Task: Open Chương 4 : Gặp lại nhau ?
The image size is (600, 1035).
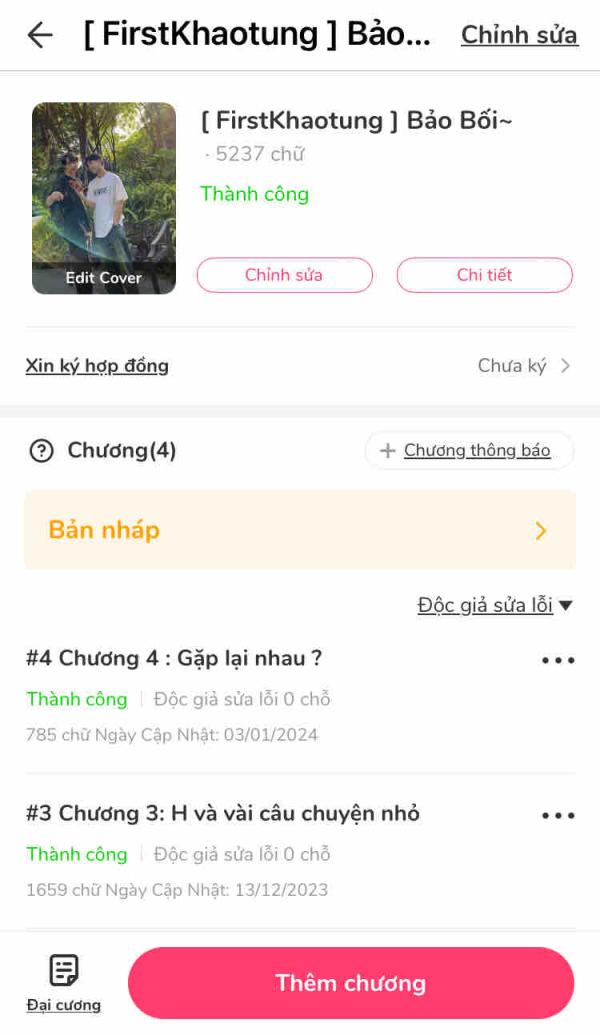Action: 174,658
